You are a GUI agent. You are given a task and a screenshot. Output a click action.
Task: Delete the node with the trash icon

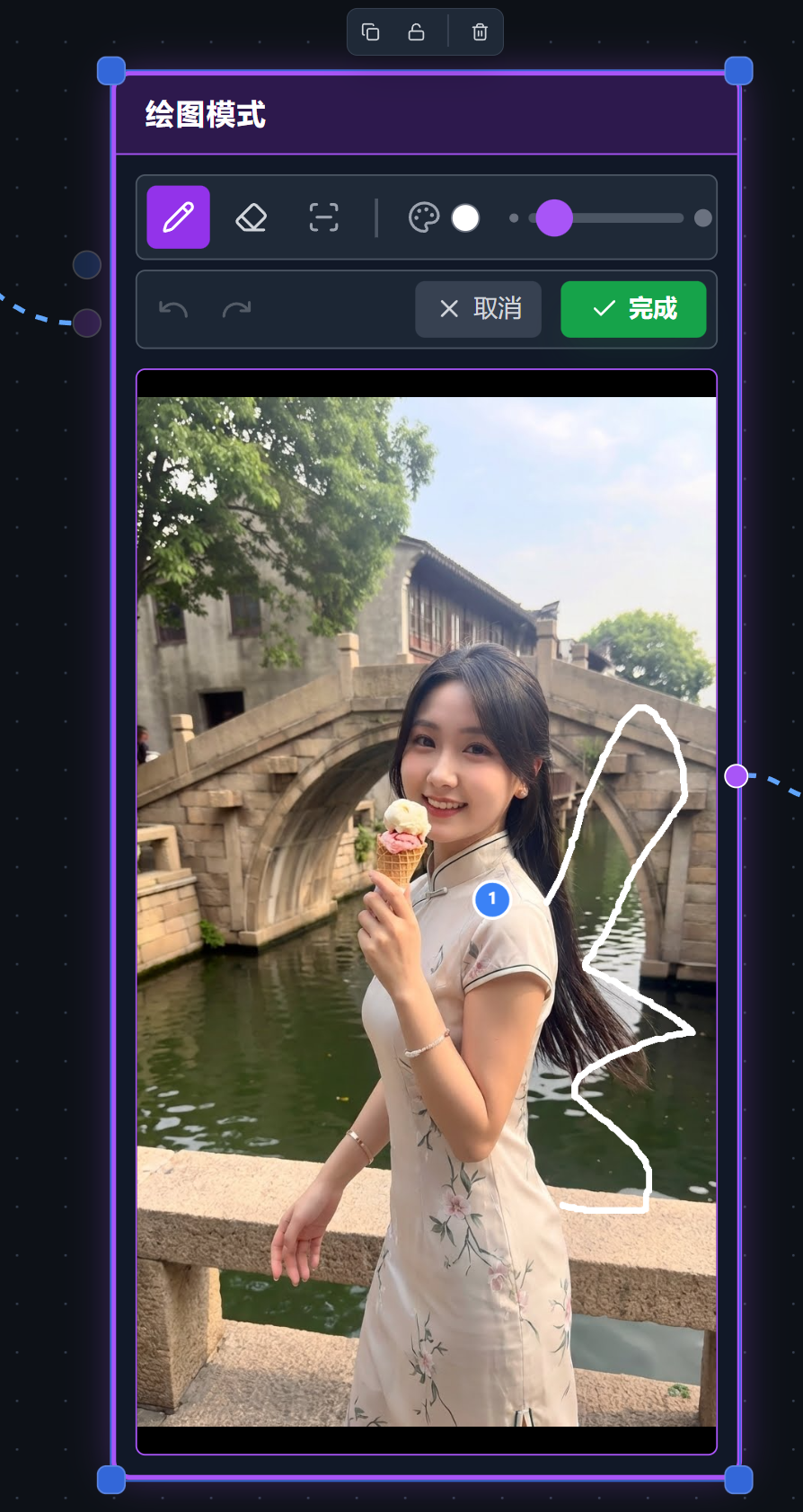pyautogui.click(x=480, y=32)
